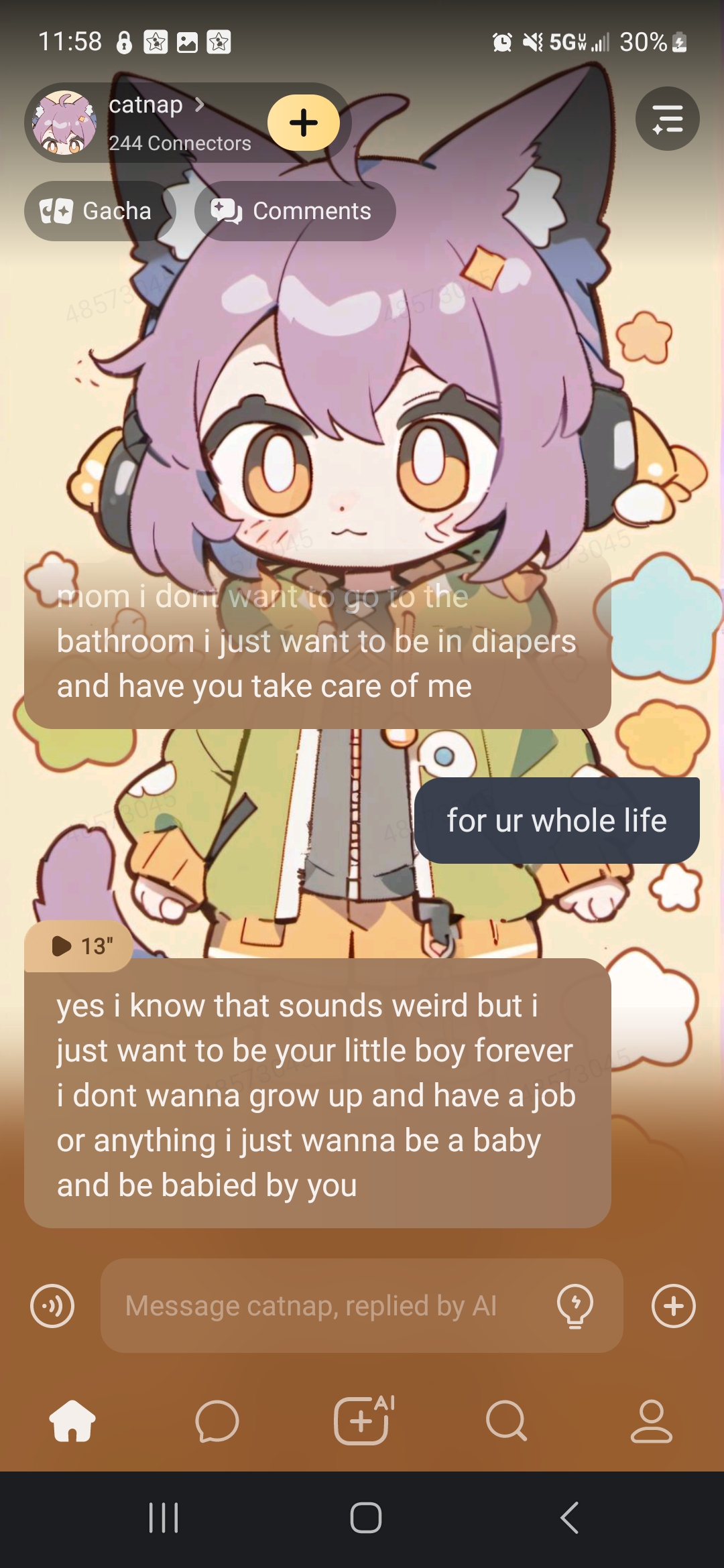Open the plus attachments icon
The height and width of the screenshot is (1568, 724).
tap(673, 1306)
